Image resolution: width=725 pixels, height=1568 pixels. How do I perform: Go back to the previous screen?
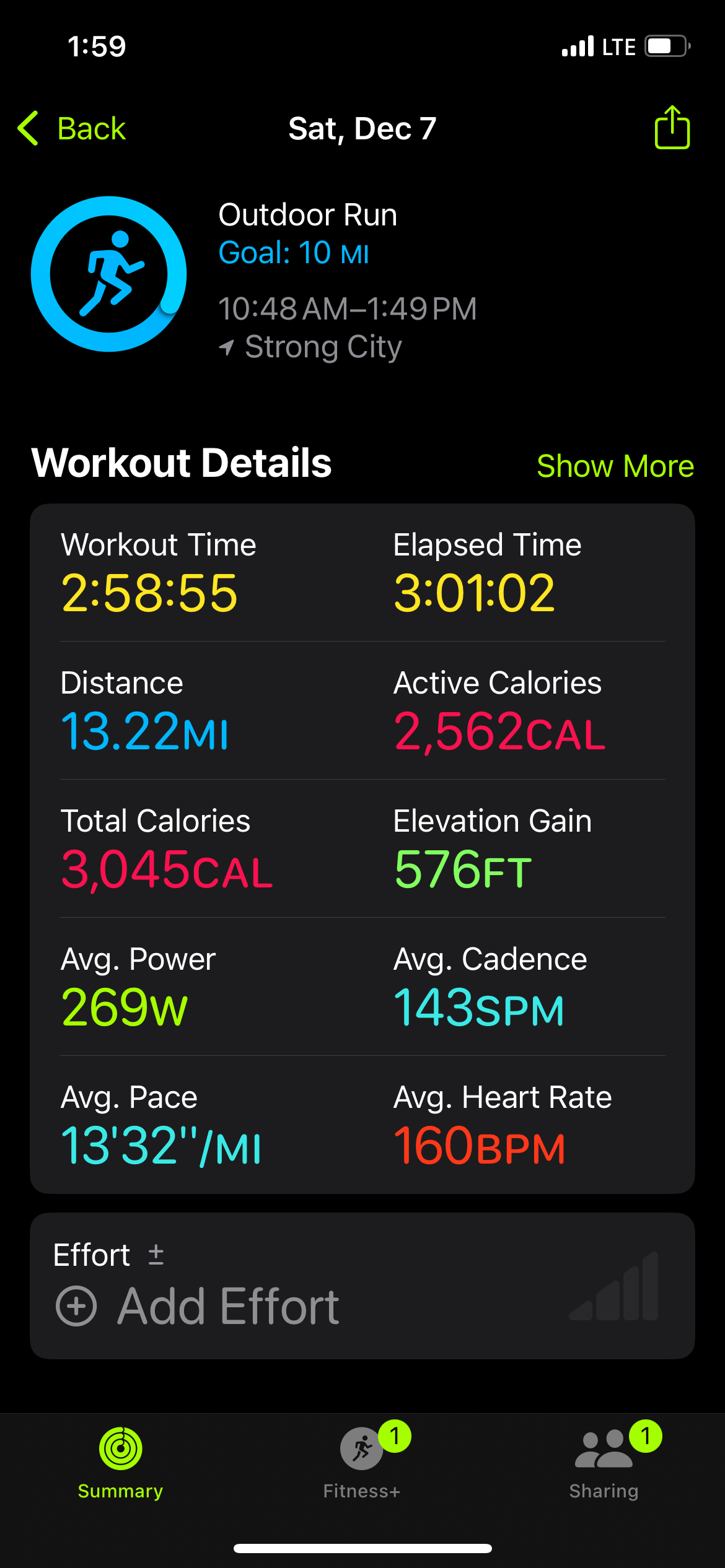coord(72,129)
